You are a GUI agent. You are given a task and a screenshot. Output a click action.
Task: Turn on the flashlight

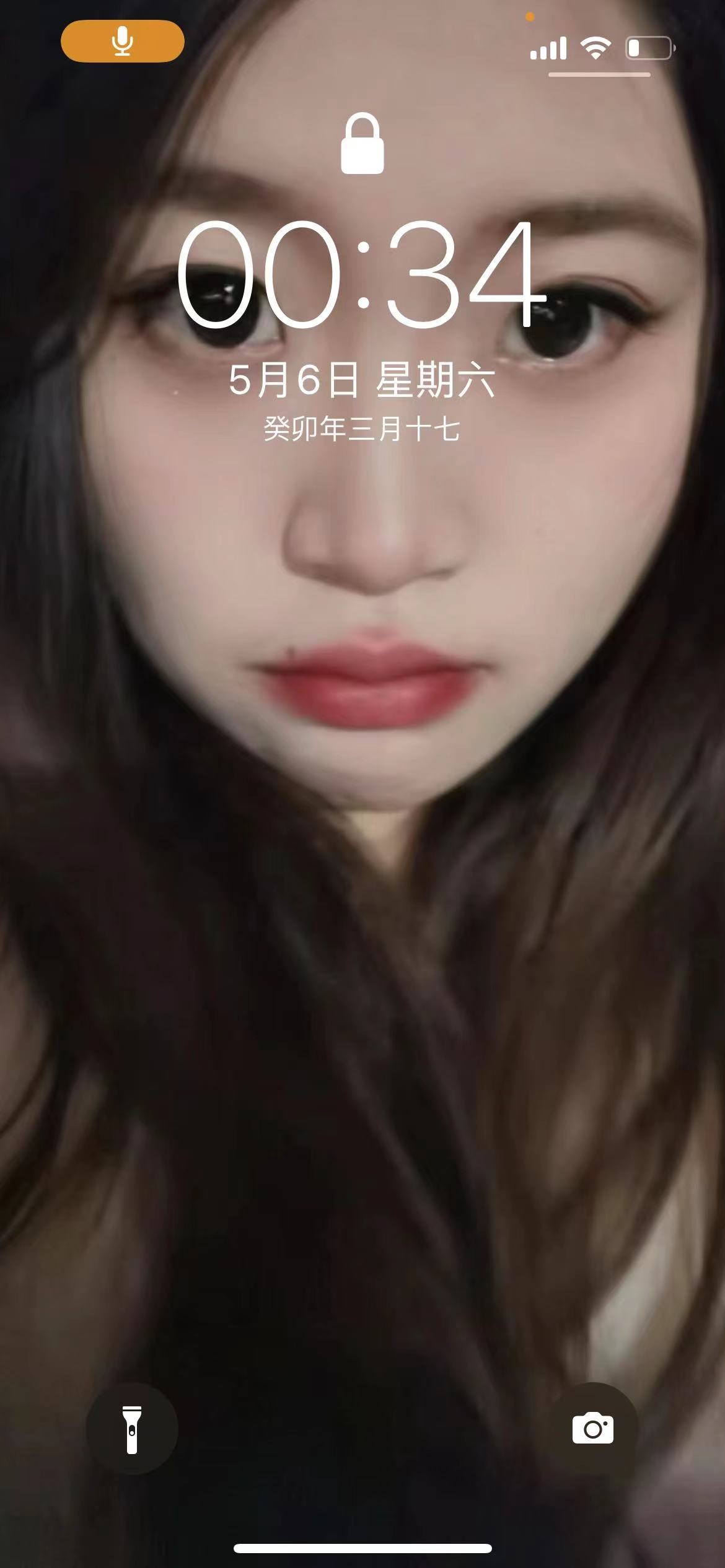[x=131, y=1429]
